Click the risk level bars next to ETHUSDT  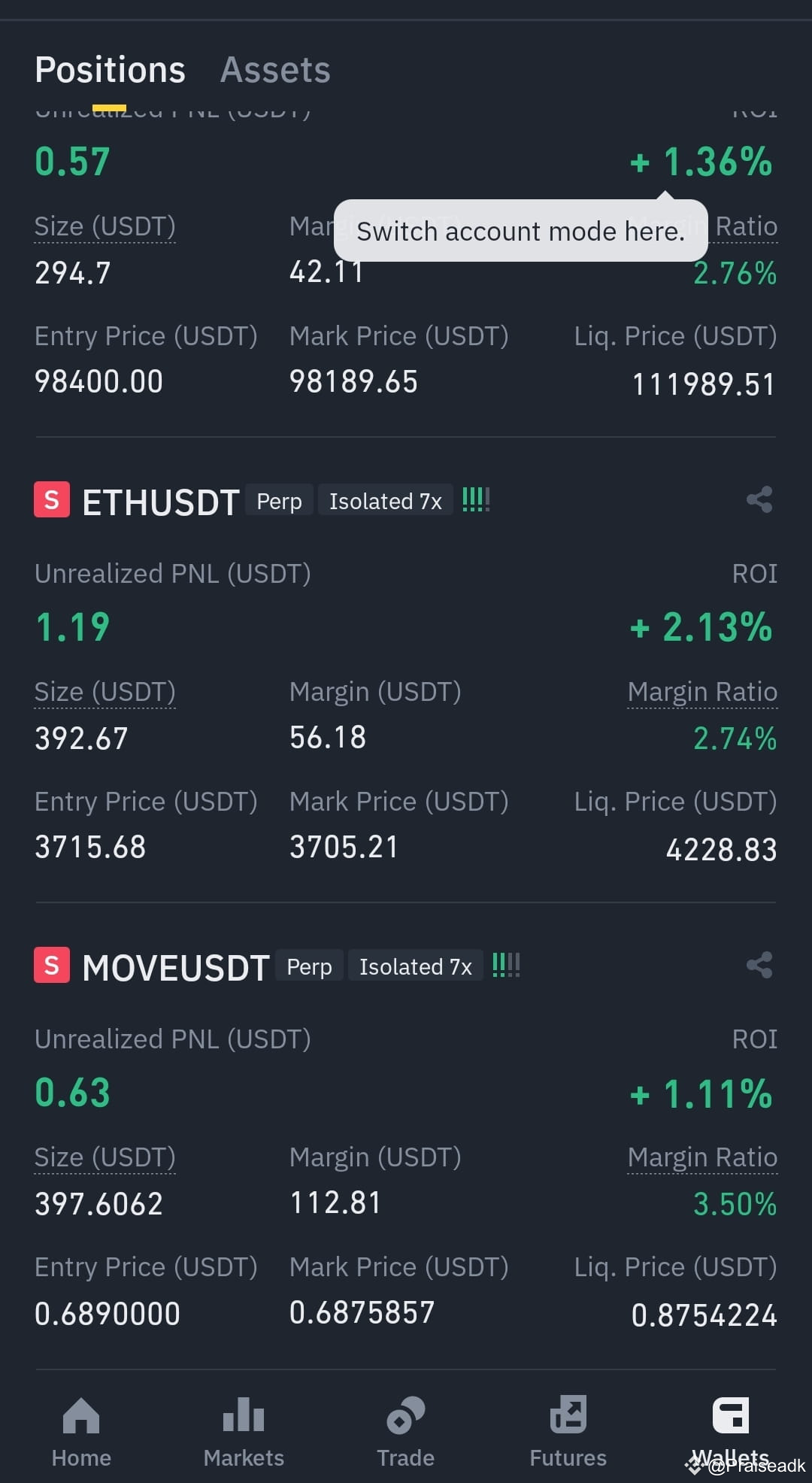pyautogui.click(x=475, y=499)
